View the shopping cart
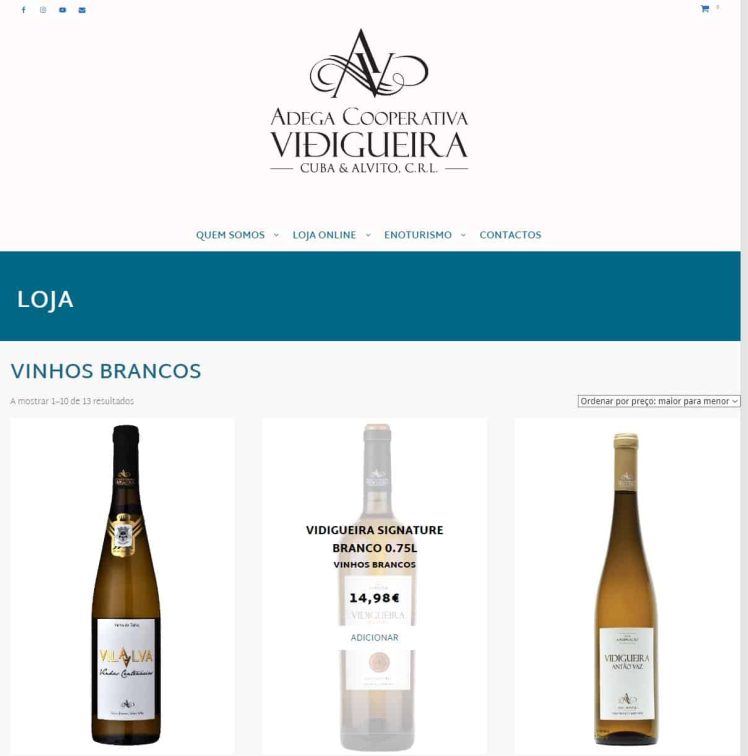This screenshot has height=756, width=748. [705, 9]
